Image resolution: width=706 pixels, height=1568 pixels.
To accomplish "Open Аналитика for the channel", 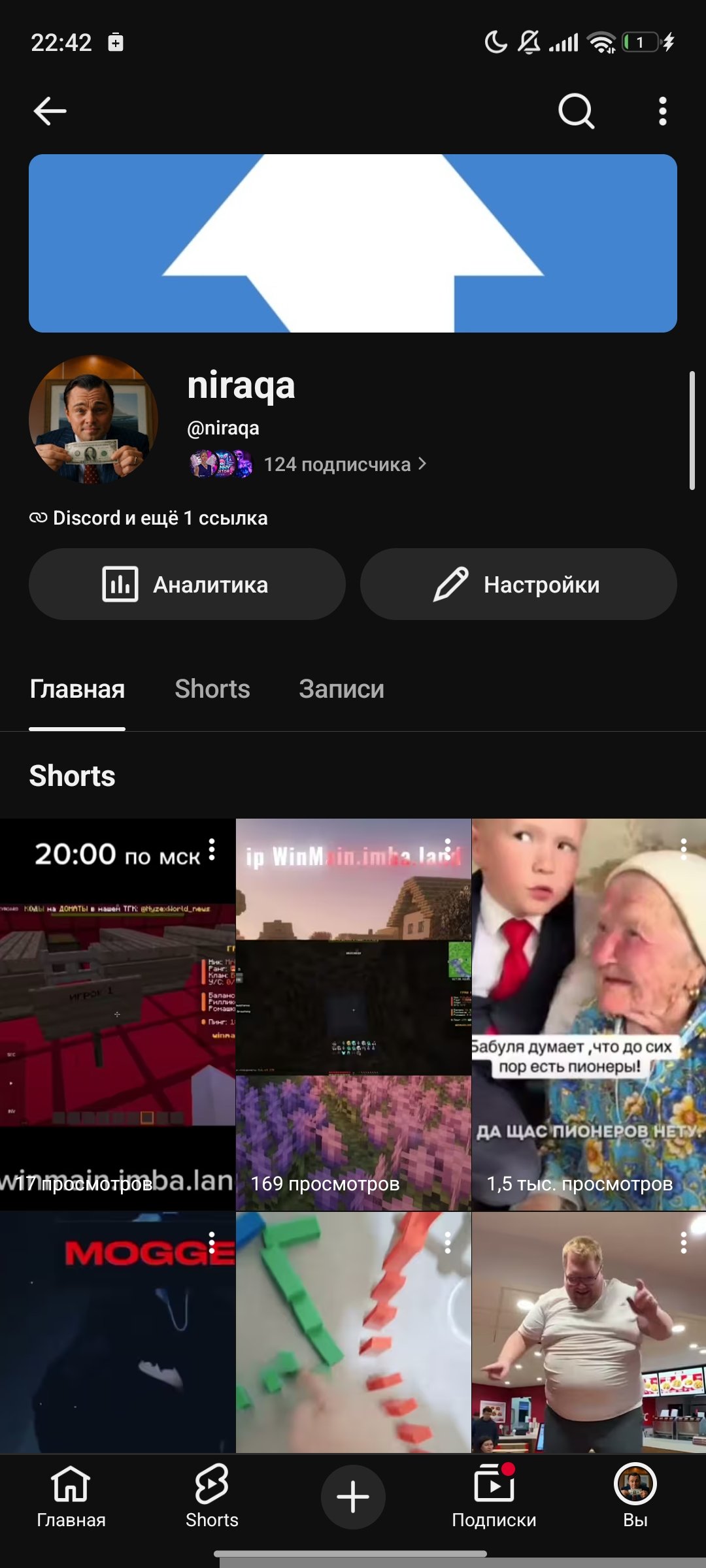I will [x=187, y=584].
